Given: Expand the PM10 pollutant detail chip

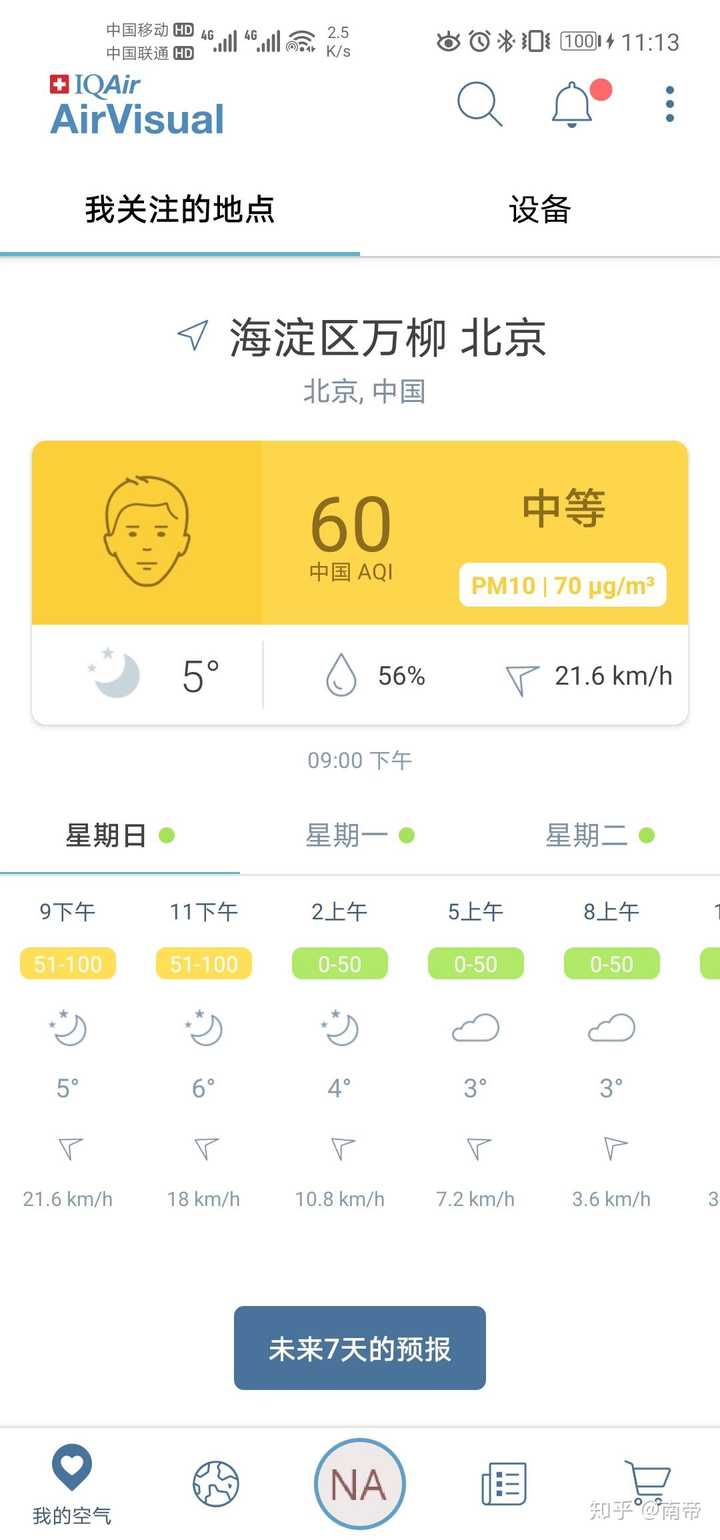Looking at the screenshot, I should click(563, 586).
